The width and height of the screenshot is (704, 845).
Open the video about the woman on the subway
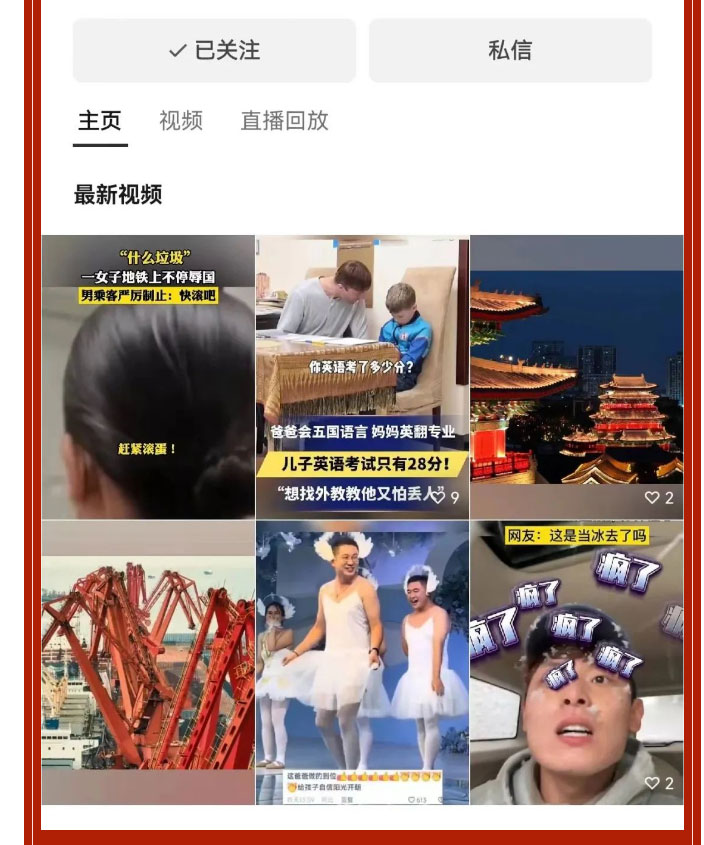148,377
